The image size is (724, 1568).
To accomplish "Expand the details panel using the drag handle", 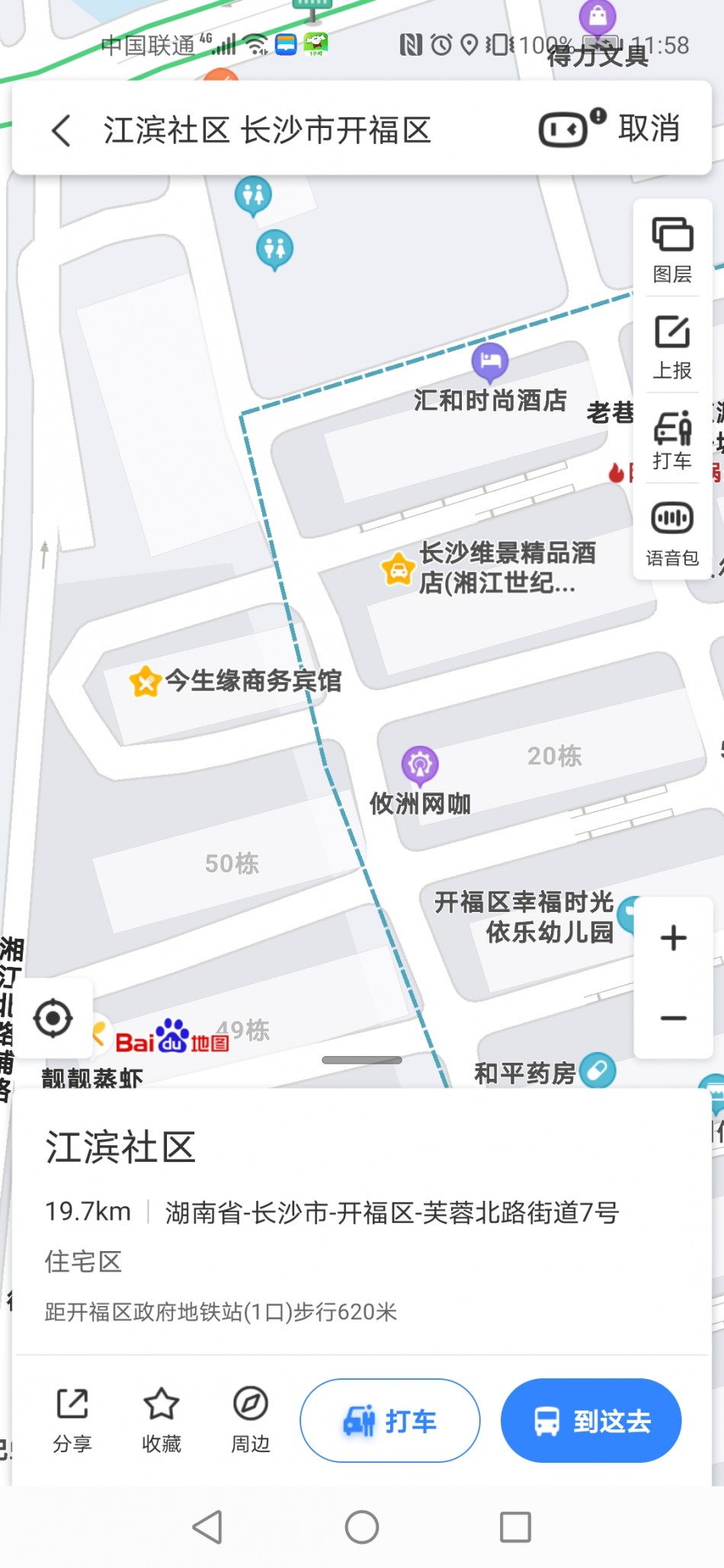I will 362,1060.
